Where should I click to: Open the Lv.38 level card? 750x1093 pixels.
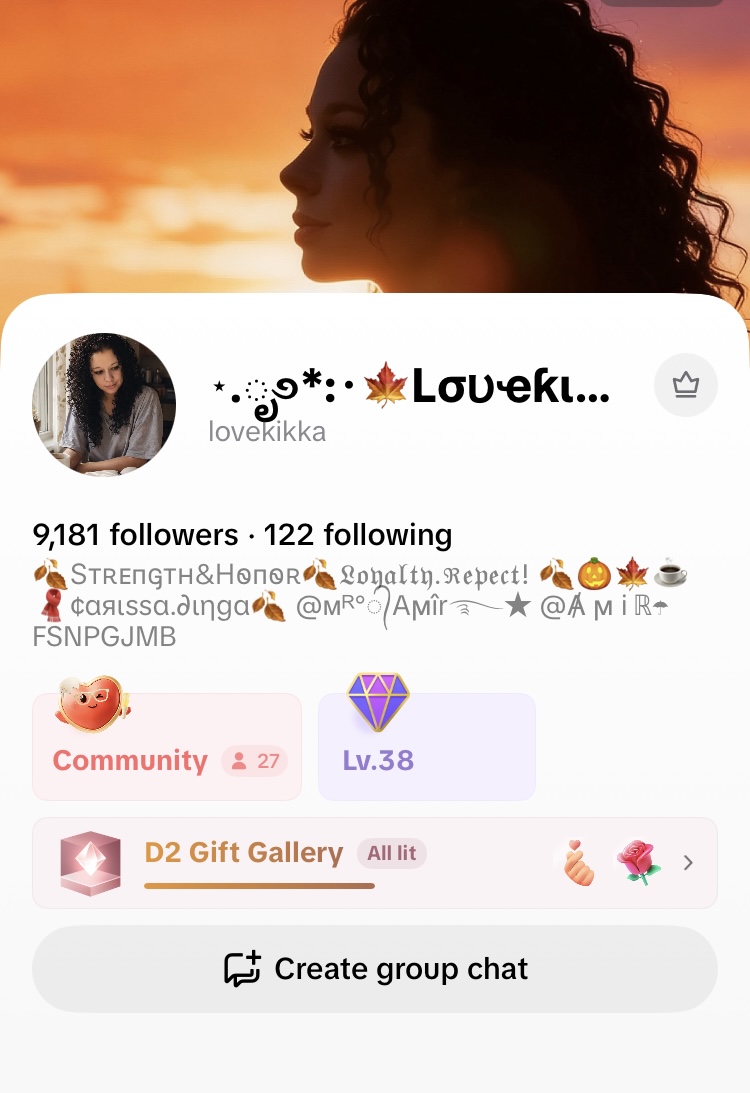tap(427, 747)
